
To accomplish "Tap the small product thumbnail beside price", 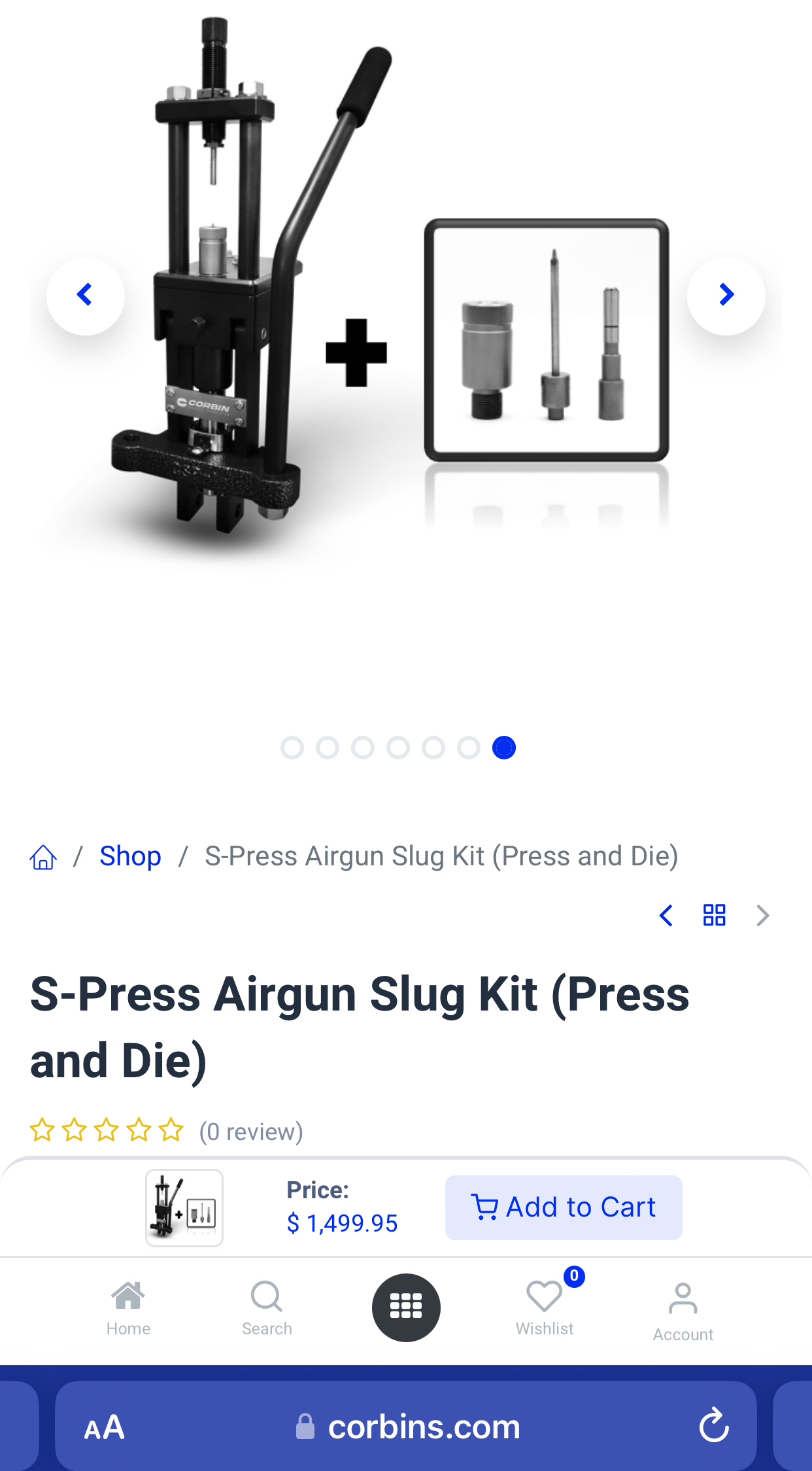I will 184,1207.
